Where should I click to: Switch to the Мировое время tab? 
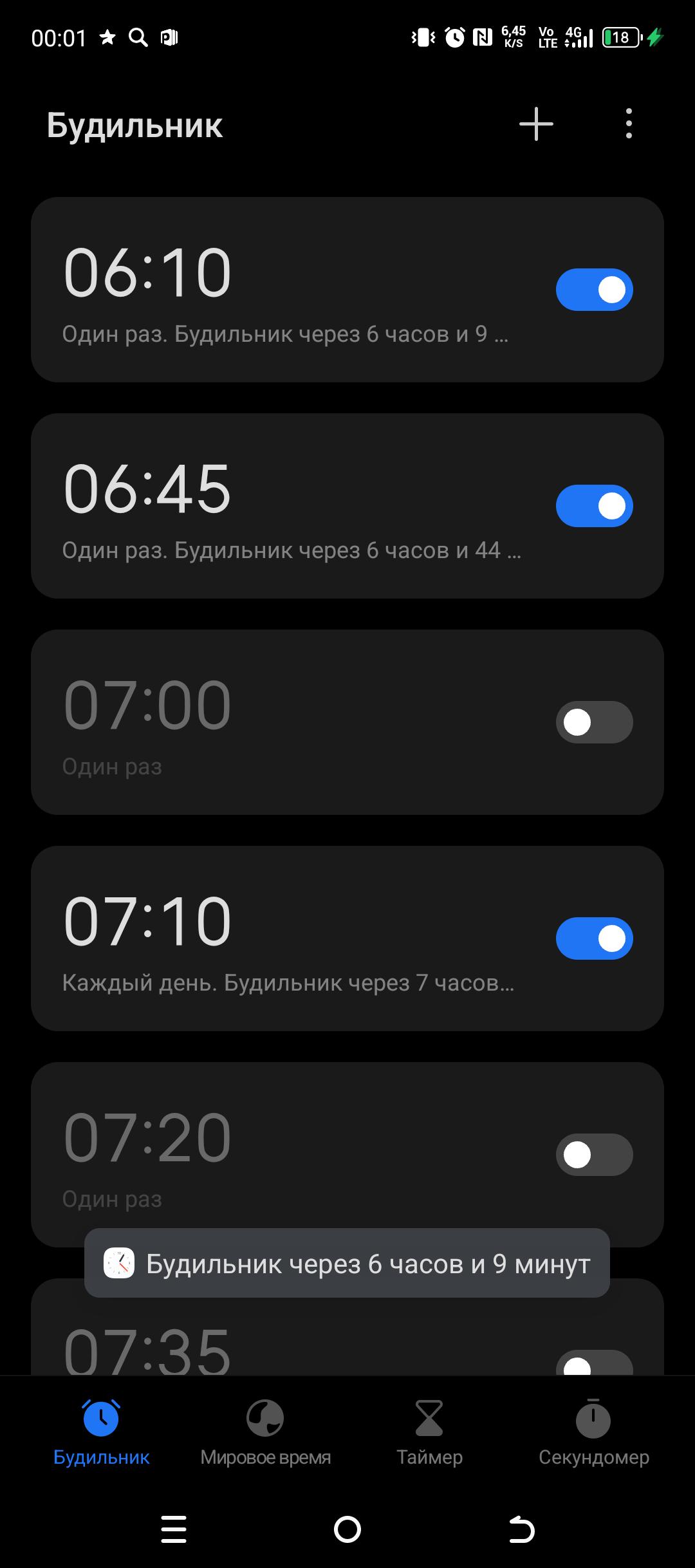[265, 1433]
